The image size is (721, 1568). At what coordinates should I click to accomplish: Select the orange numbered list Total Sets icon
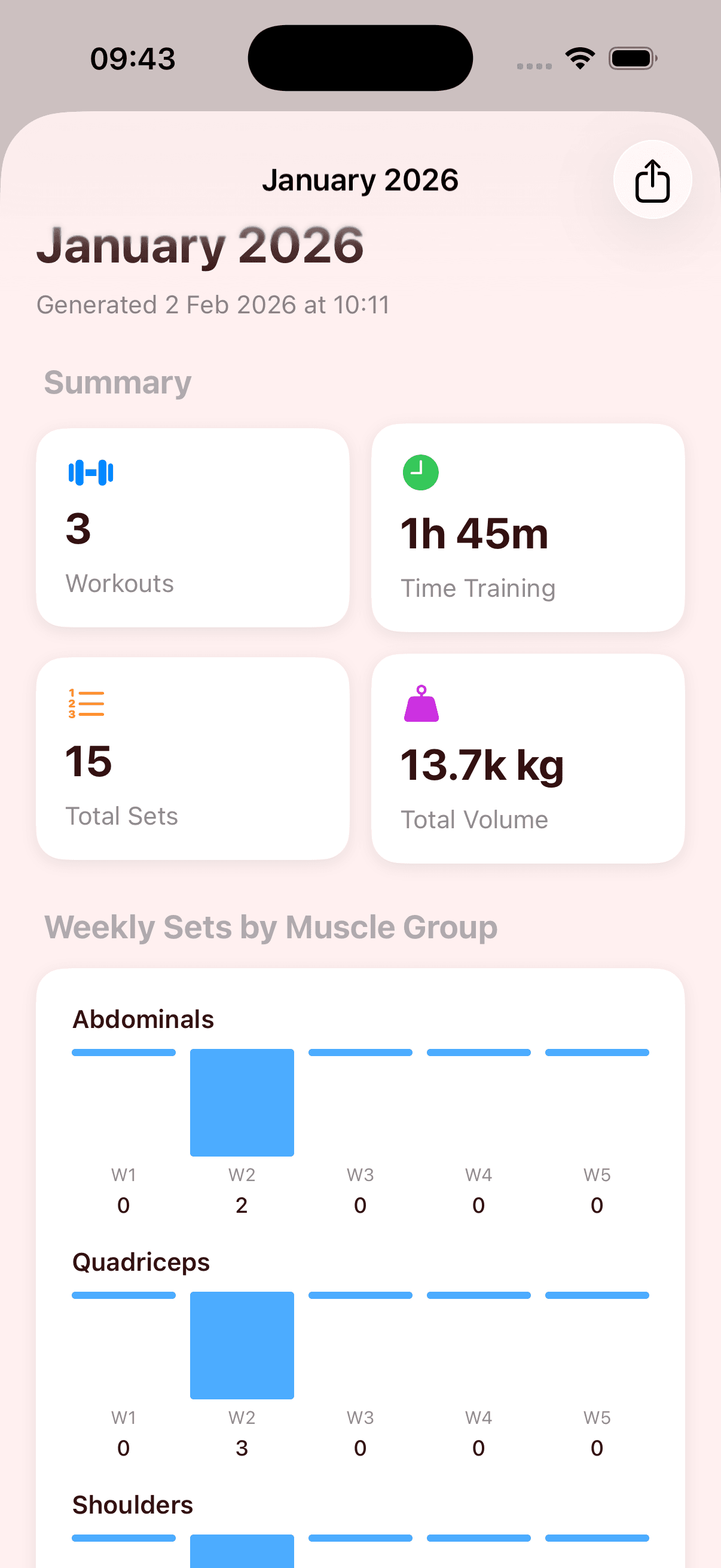click(87, 704)
